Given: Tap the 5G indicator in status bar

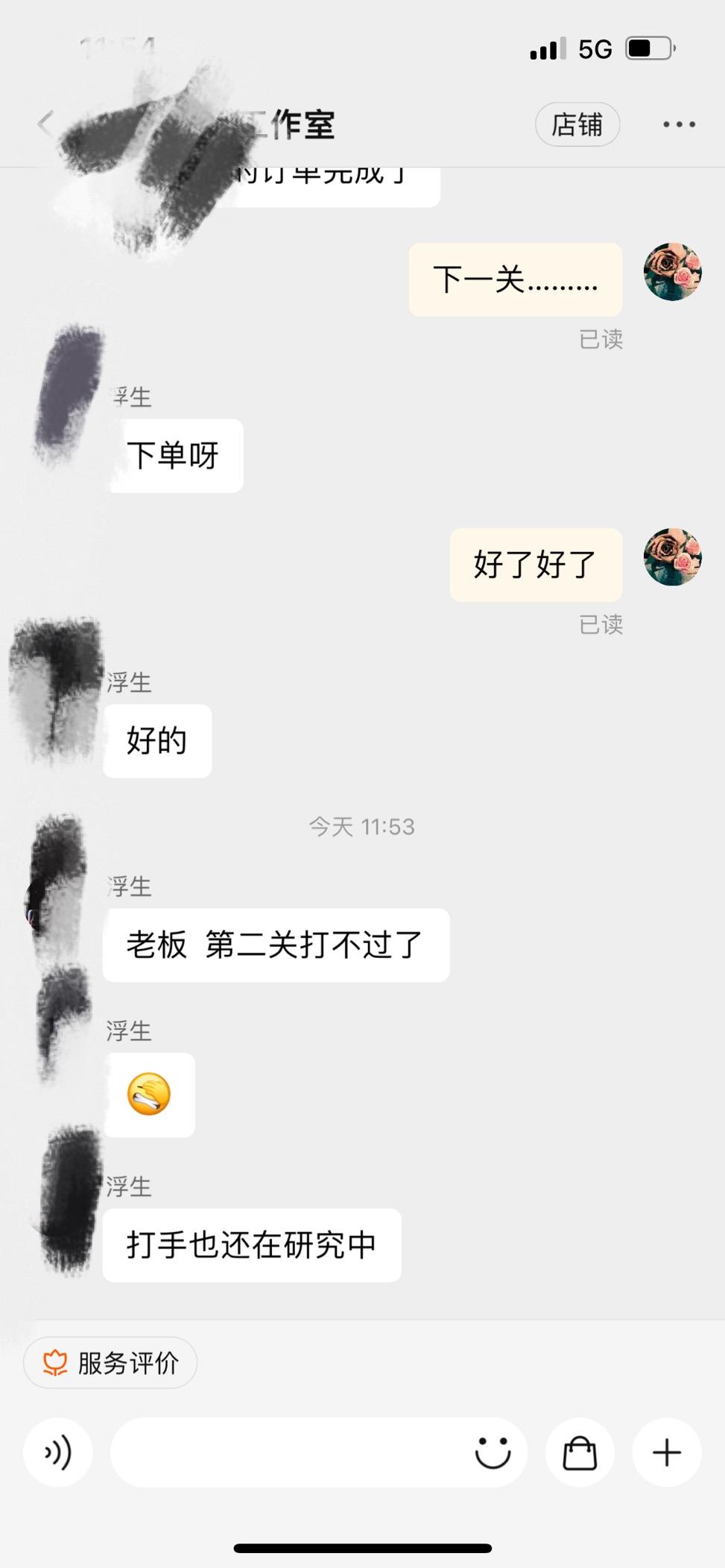Looking at the screenshot, I should coord(594,49).
